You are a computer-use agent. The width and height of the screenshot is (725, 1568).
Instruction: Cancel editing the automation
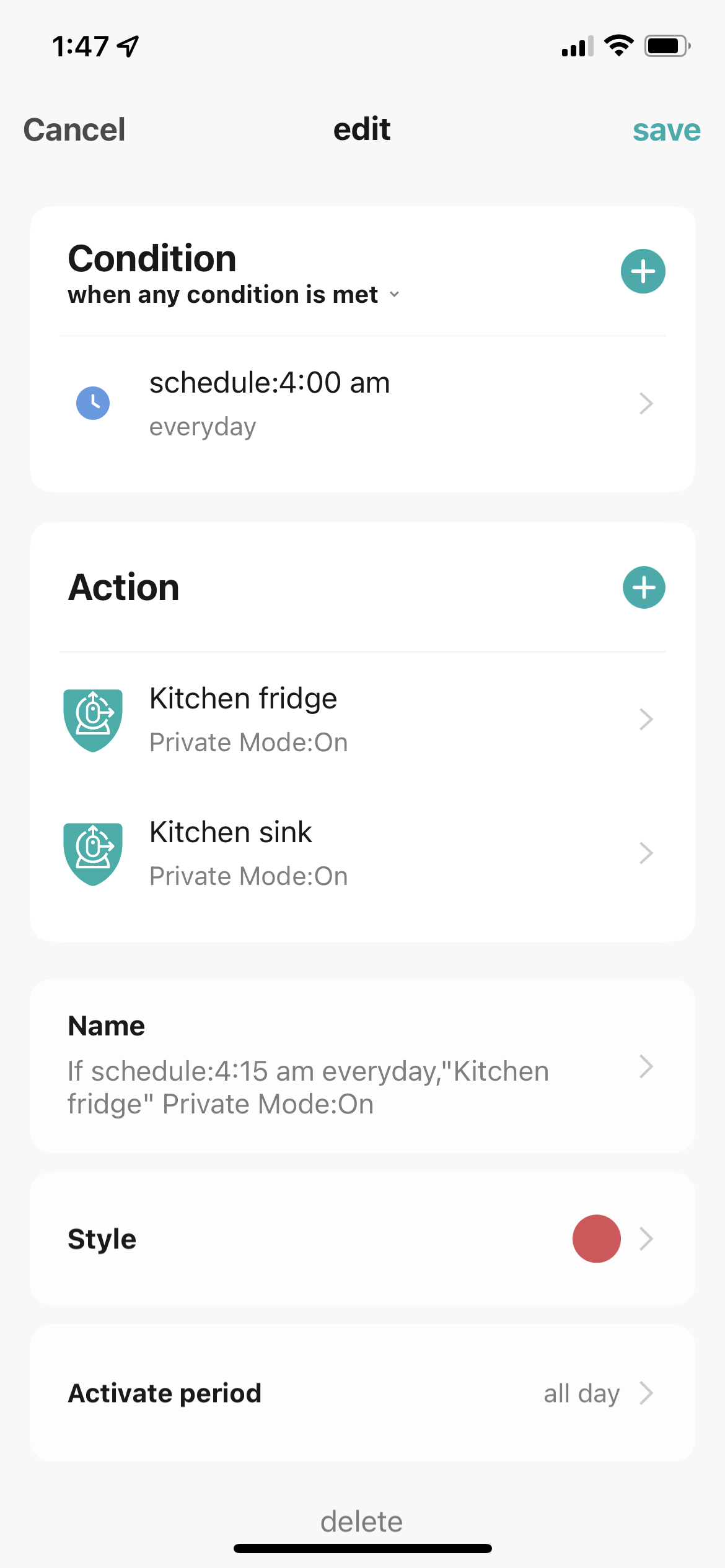74,129
